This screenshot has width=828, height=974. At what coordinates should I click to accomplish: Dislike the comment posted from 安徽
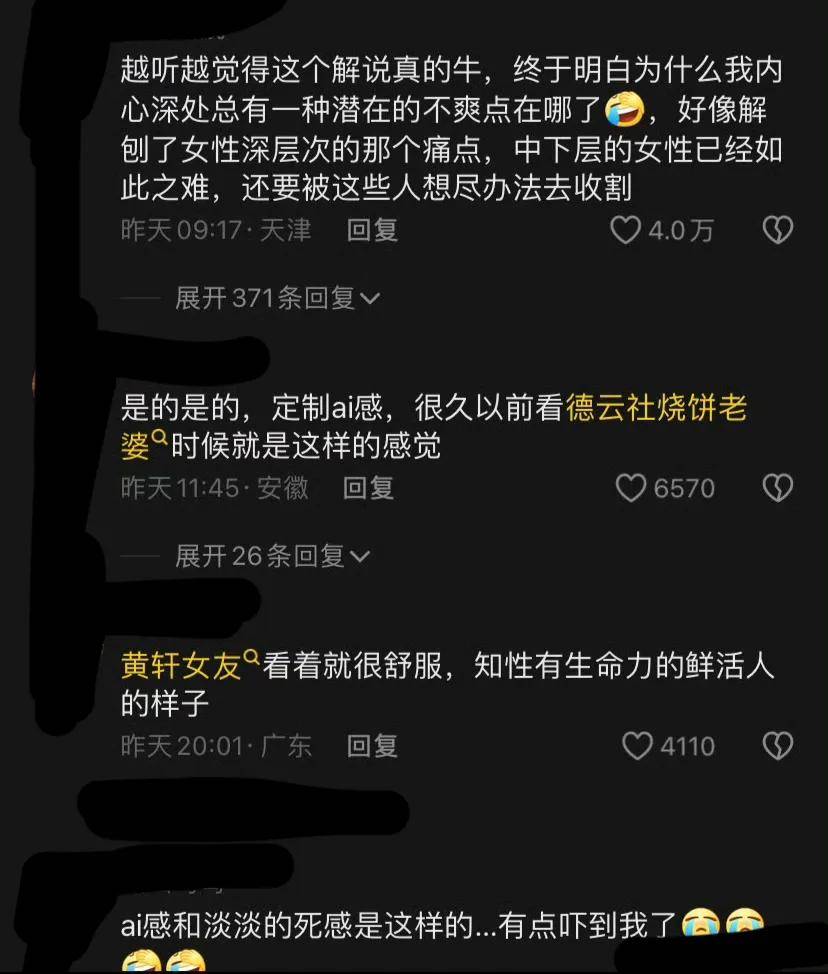coord(778,488)
